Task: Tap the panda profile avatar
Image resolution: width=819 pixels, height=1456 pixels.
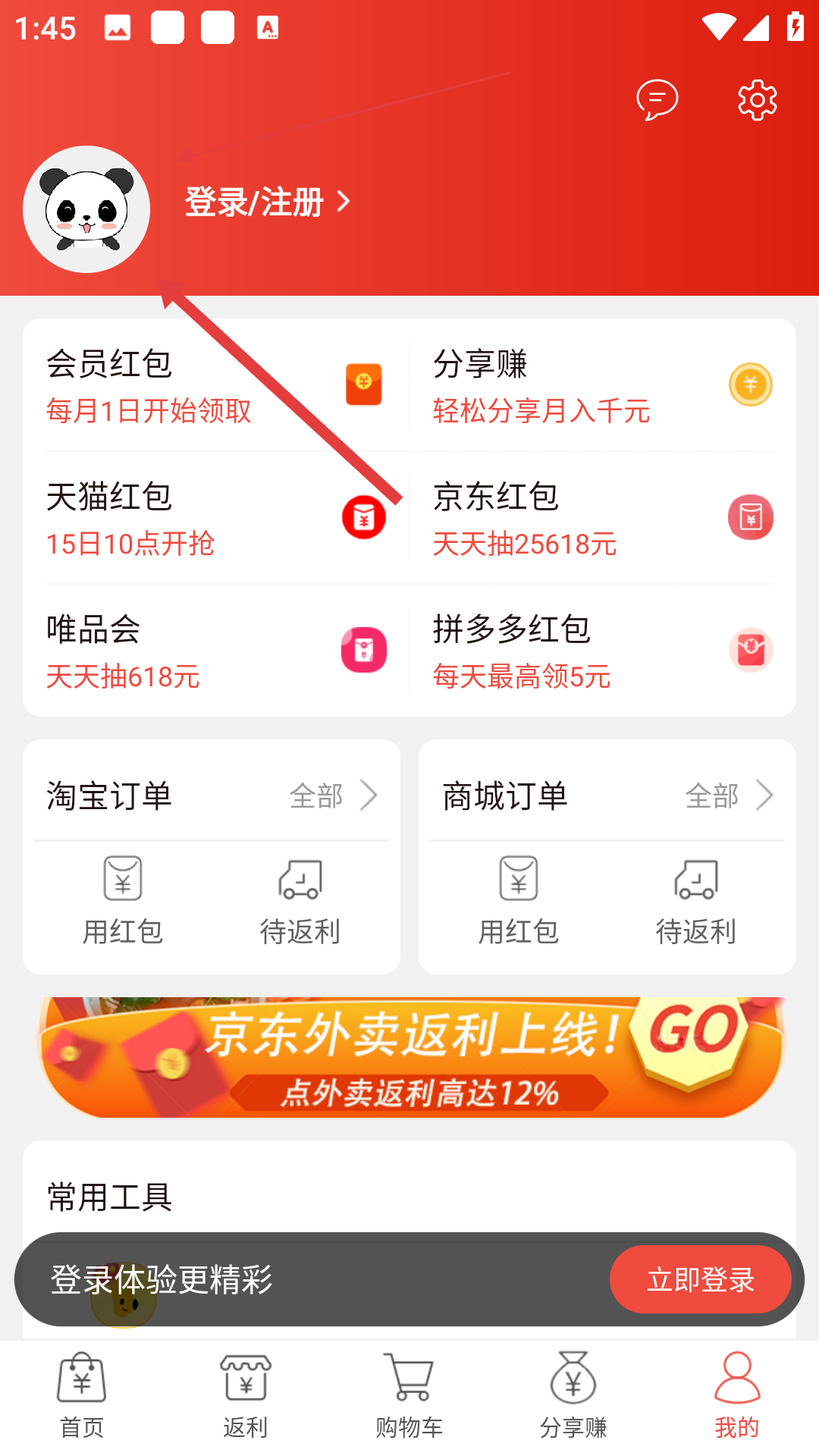Action: [86, 209]
